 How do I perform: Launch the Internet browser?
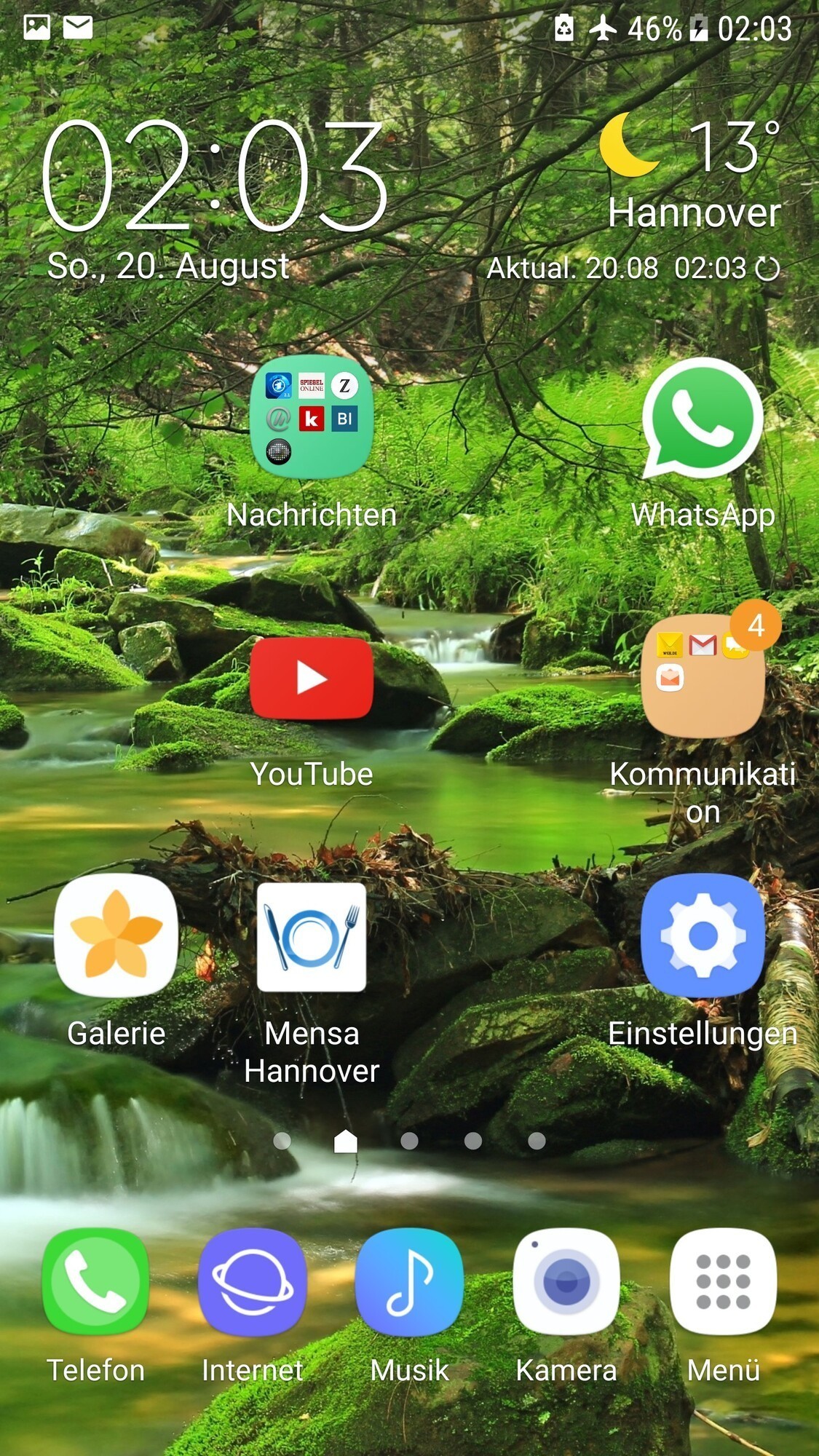coord(253,1282)
